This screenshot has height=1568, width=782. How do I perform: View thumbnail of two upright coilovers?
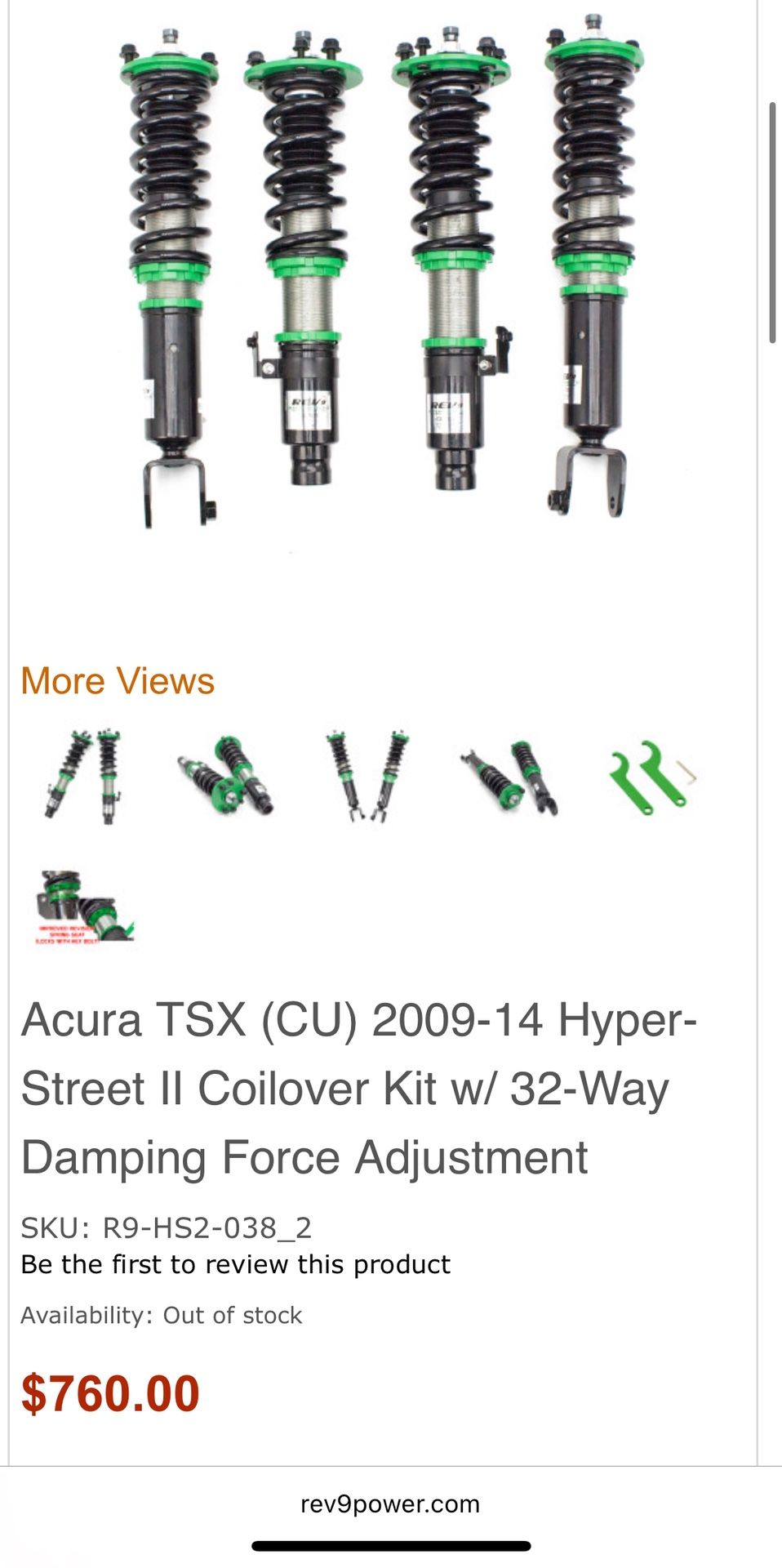(x=84, y=776)
